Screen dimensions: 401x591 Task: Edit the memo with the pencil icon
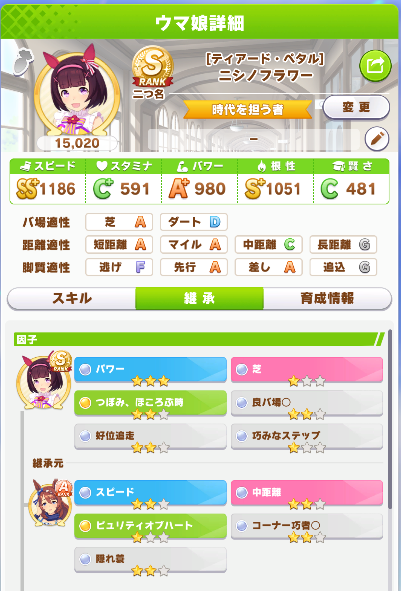coord(377,139)
